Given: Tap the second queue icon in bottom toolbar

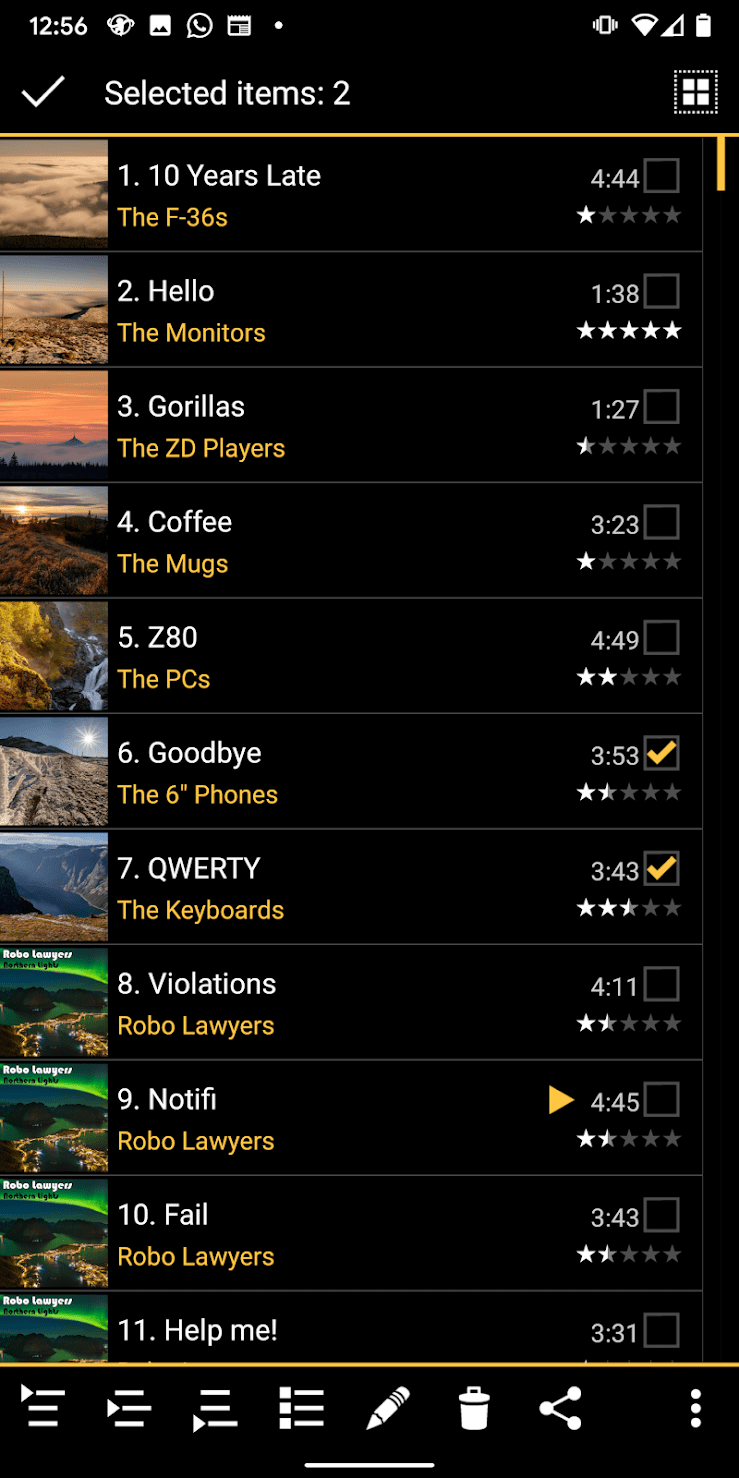Looking at the screenshot, I should pyautogui.click(x=129, y=1408).
